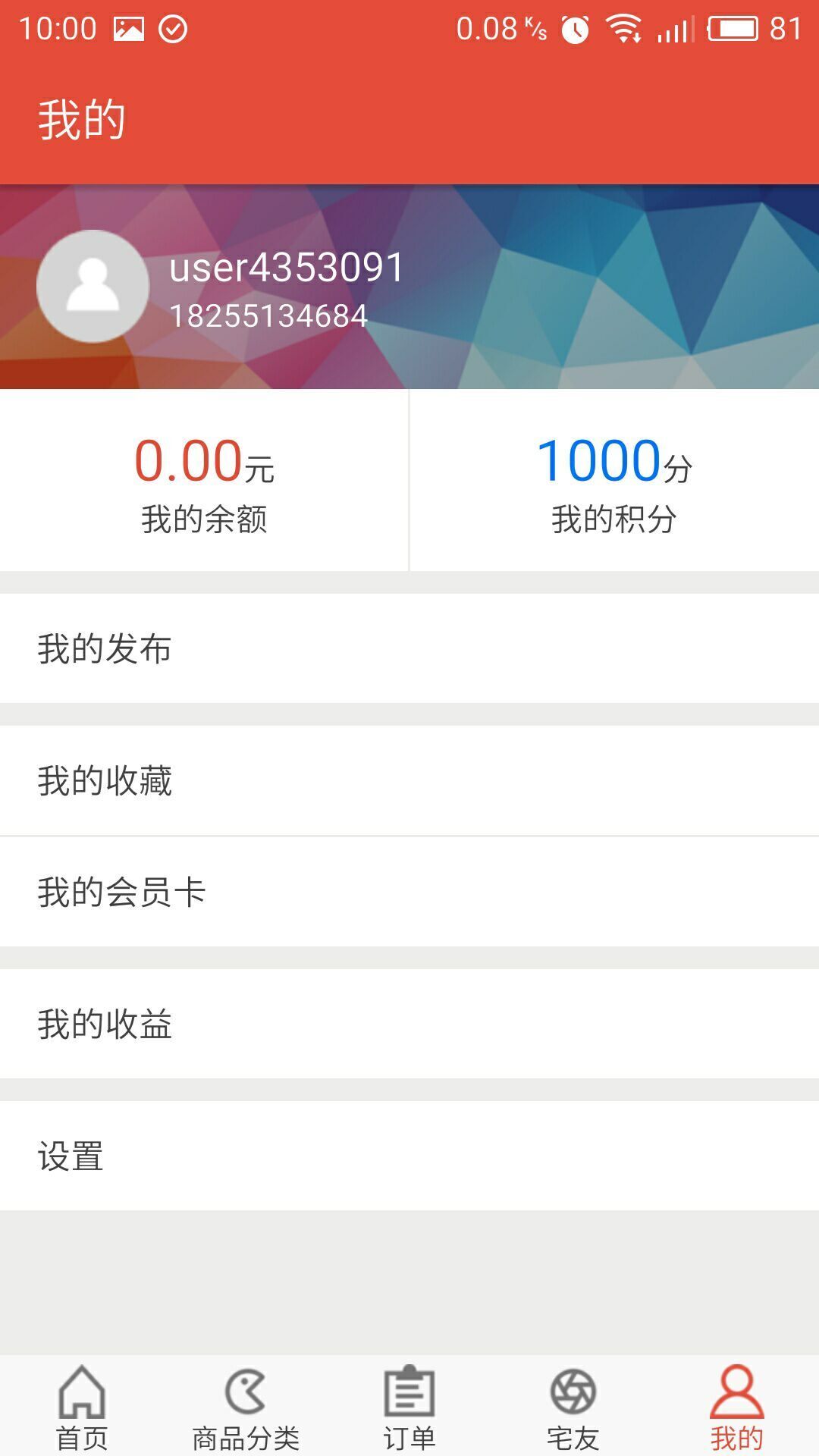Screen dimensions: 819x1456
Task: Switch to the 首页 home tab
Action: click(82, 1407)
